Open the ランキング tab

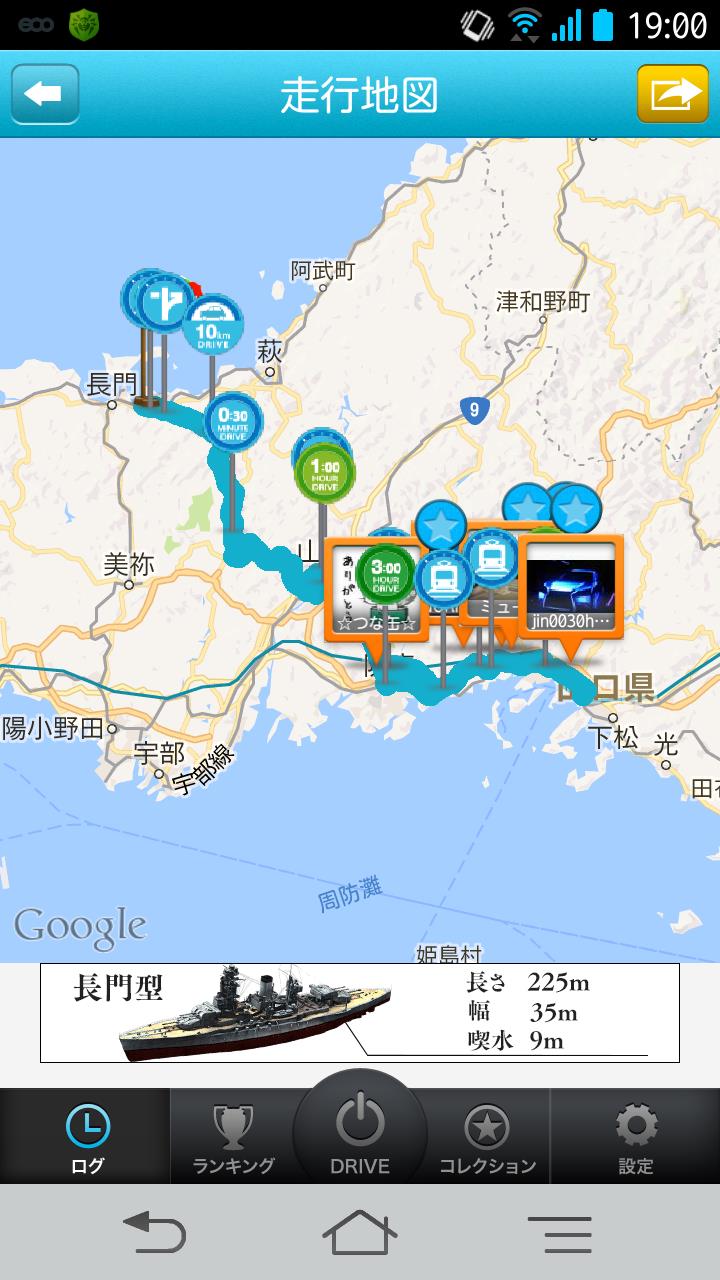coord(234,1137)
